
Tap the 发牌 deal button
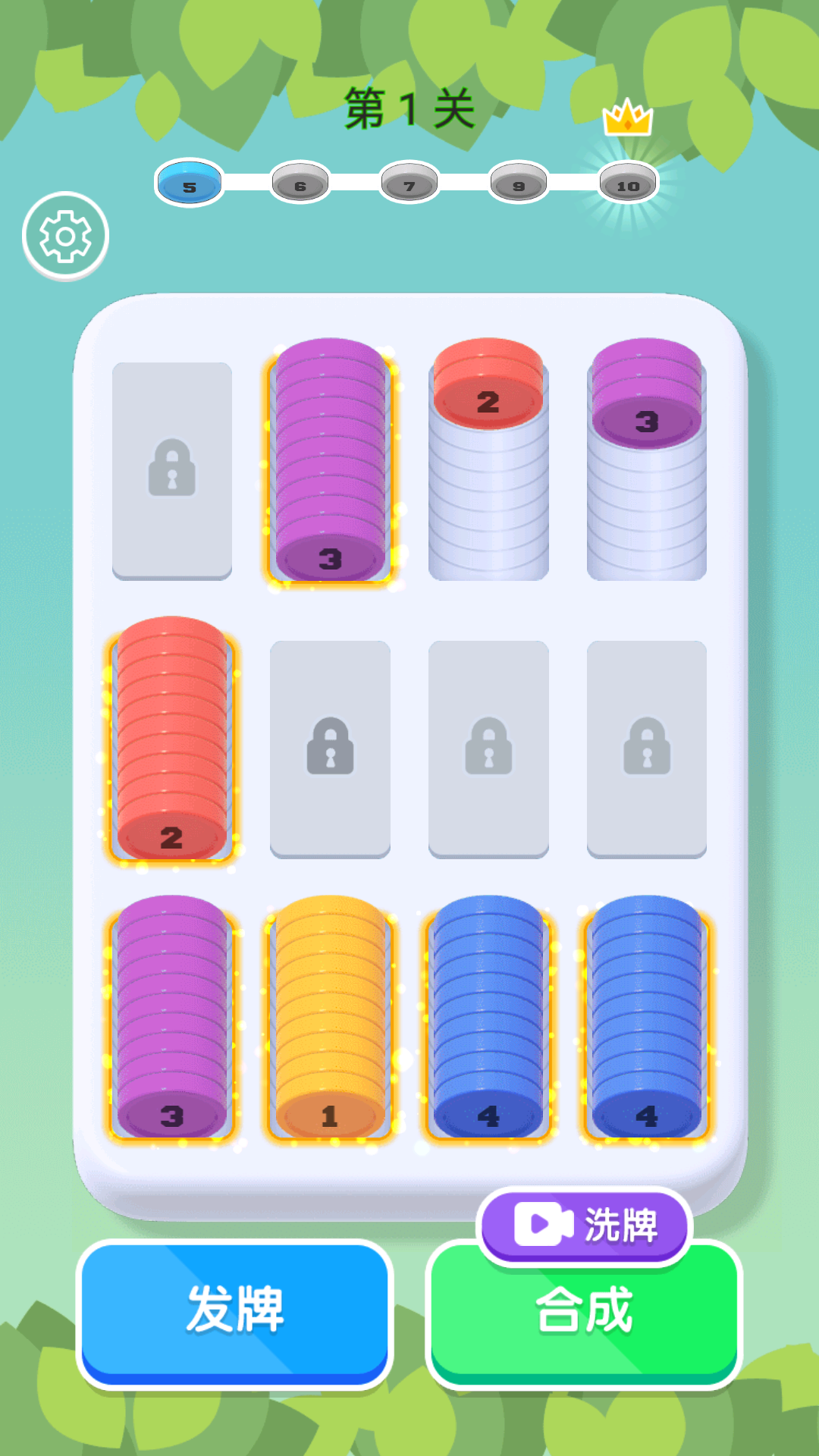235,1313
